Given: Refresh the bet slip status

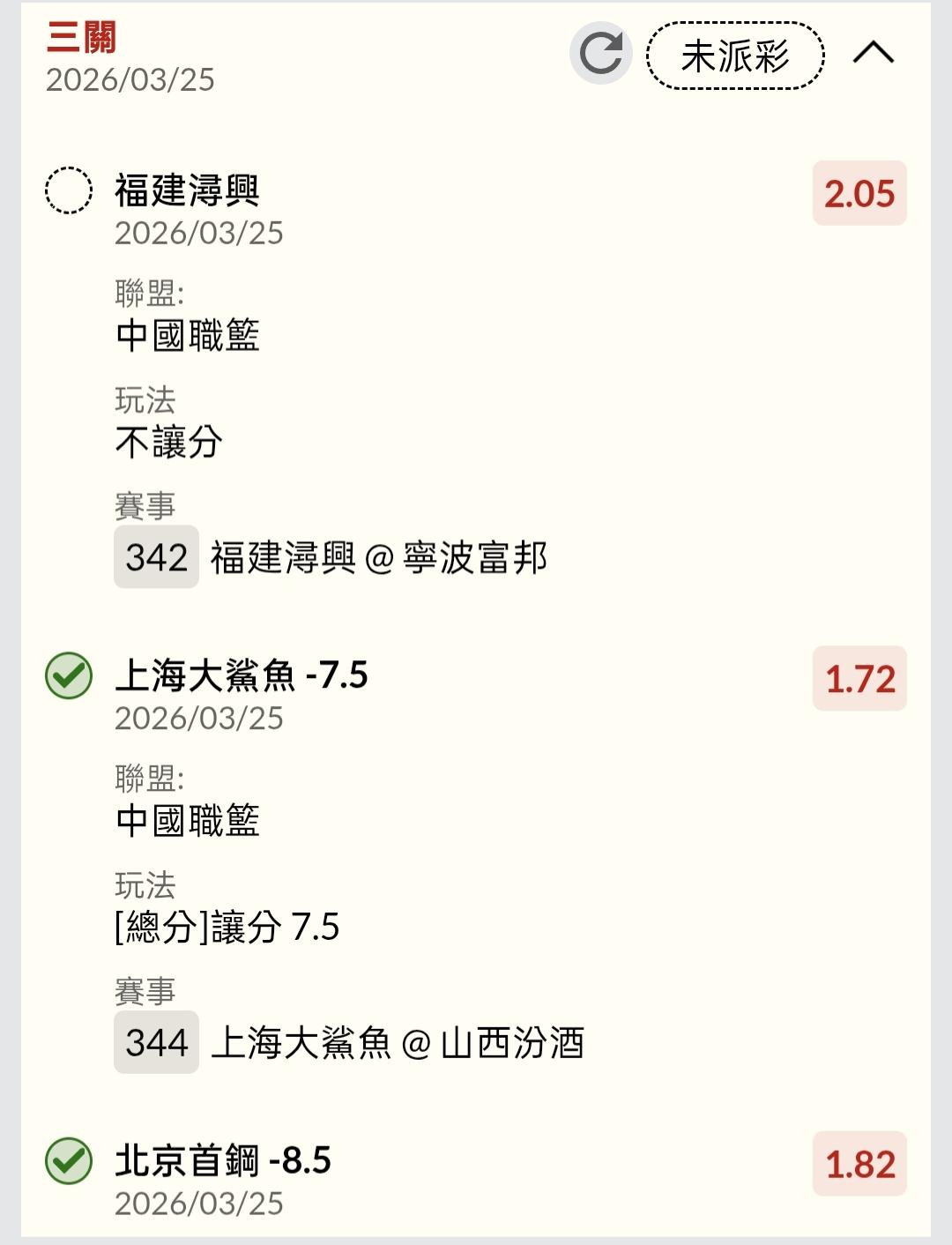Looking at the screenshot, I should pyautogui.click(x=600, y=54).
